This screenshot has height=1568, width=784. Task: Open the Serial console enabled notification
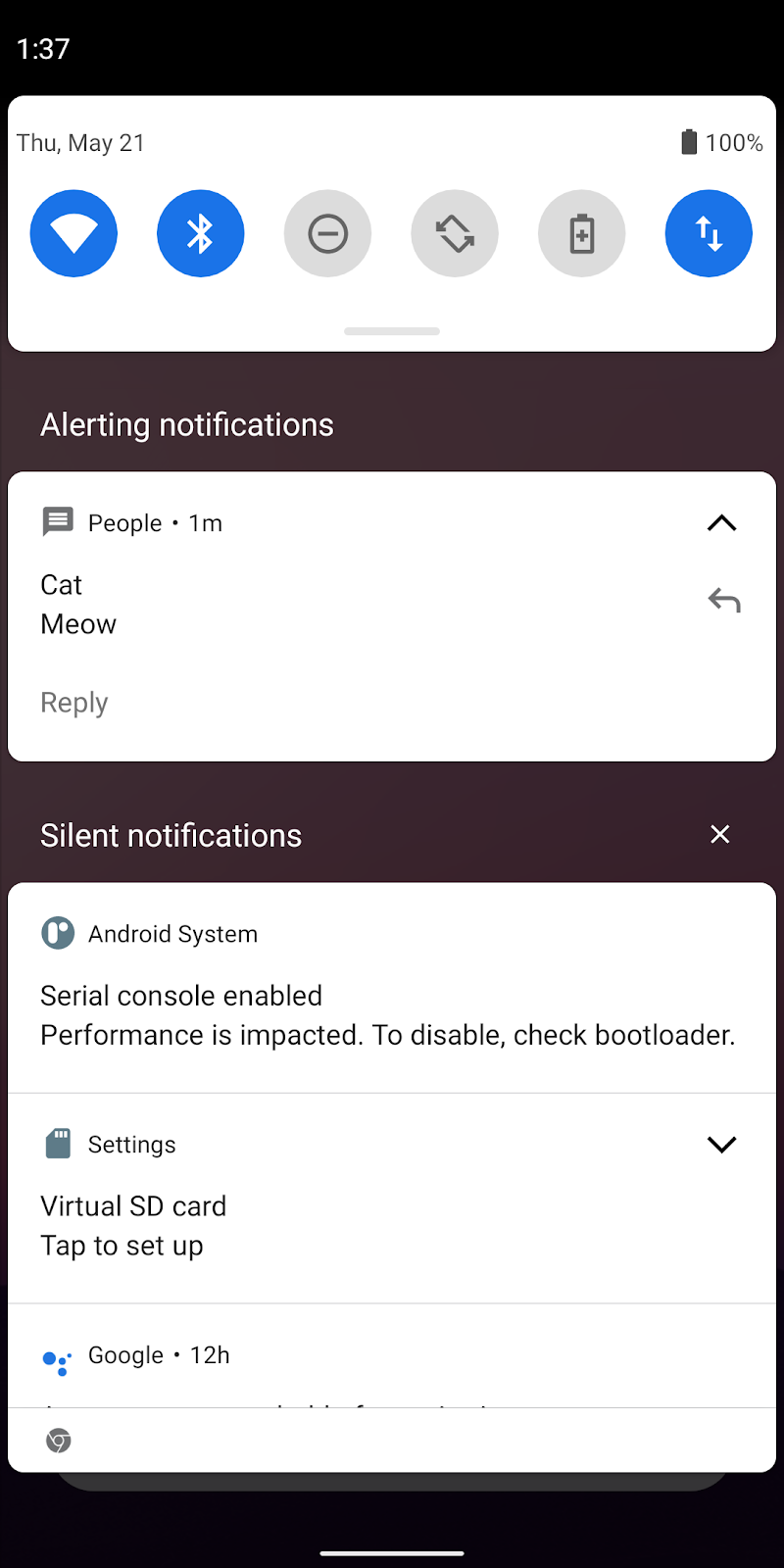387,1015
